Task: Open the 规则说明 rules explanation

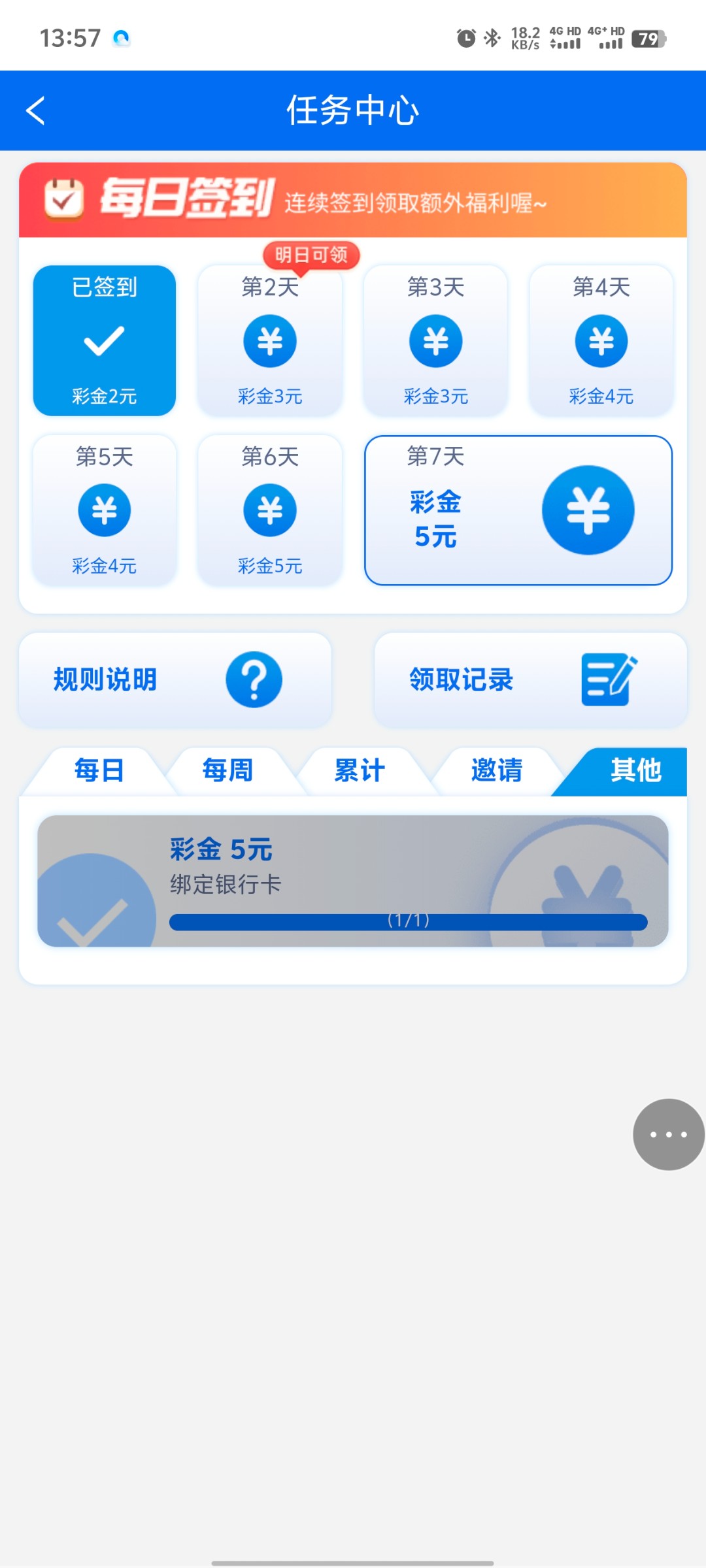Action: pyautogui.click(x=175, y=679)
